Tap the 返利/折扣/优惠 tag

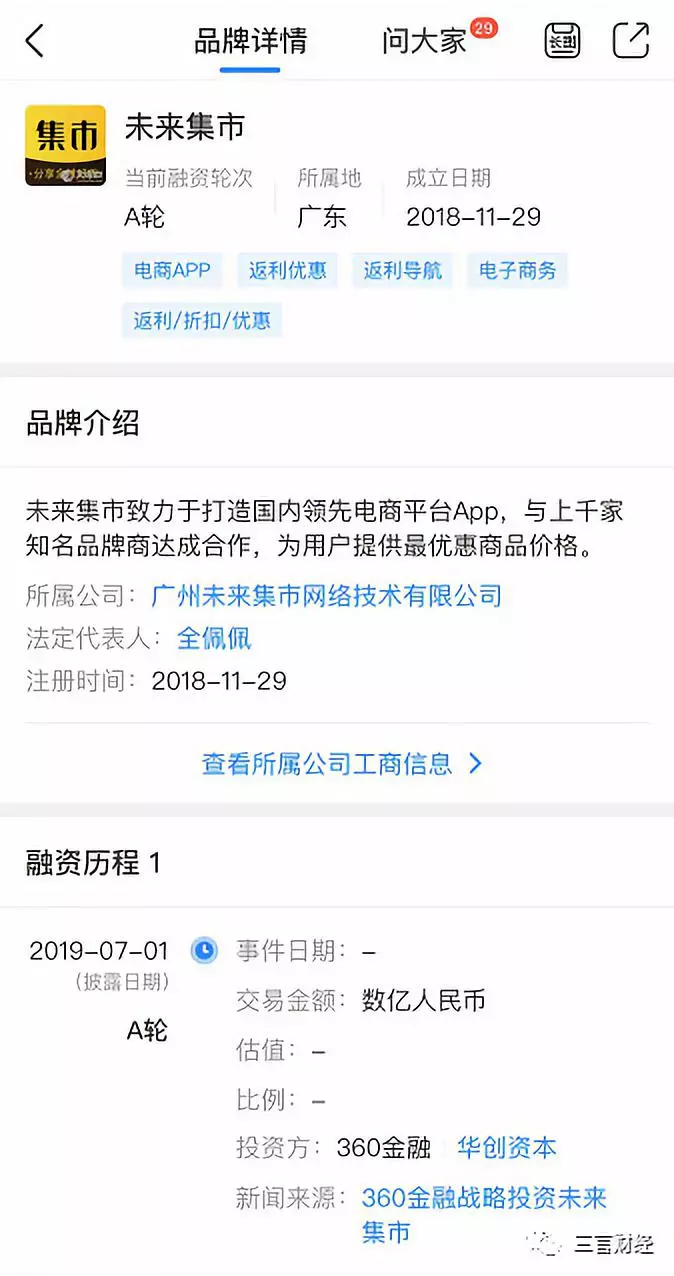[x=202, y=321]
